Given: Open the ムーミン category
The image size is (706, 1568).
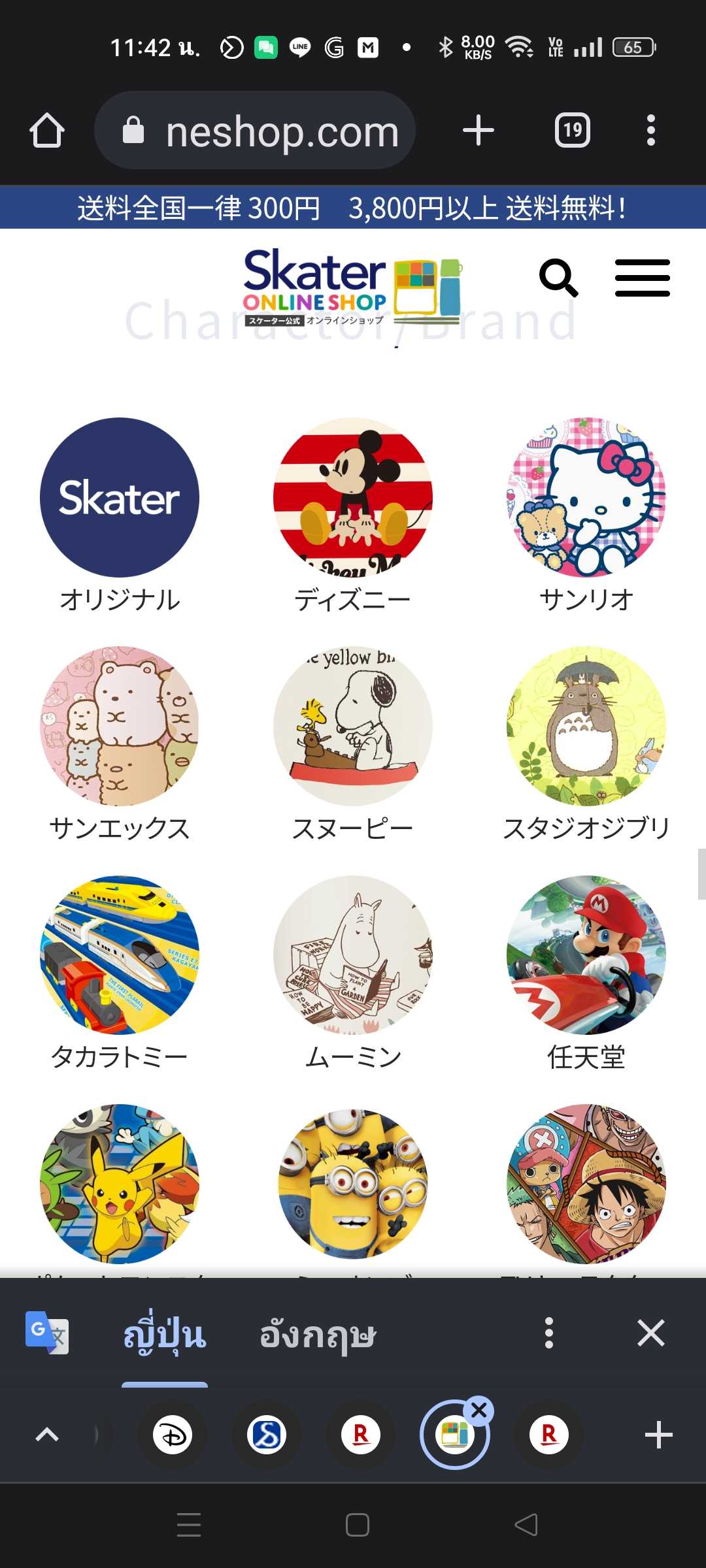Looking at the screenshot, I should click(x=353, y=955).
